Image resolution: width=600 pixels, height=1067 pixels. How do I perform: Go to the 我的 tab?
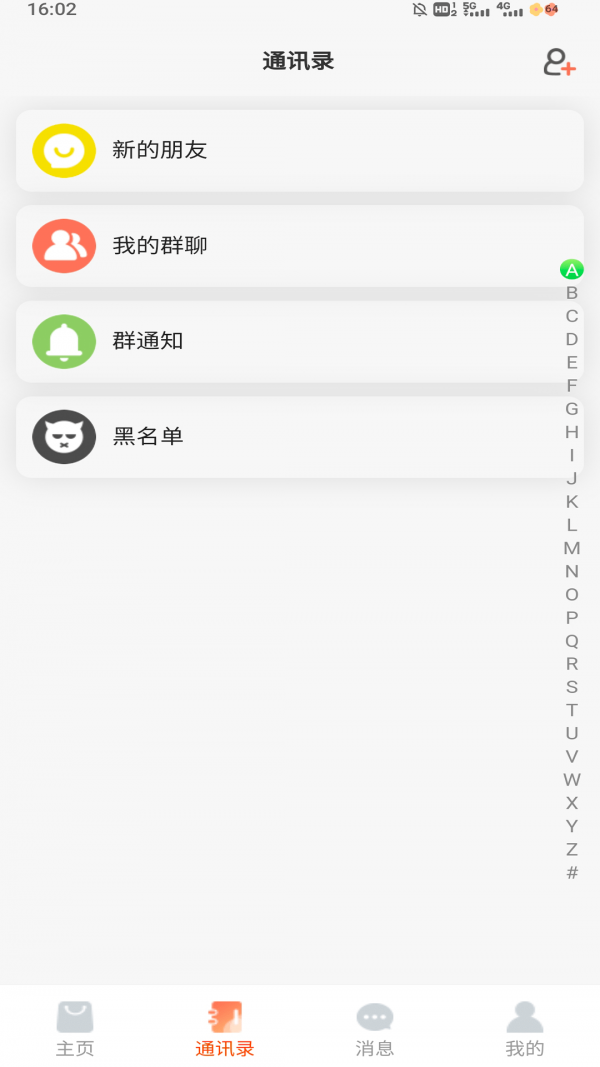click(524, 1030)
